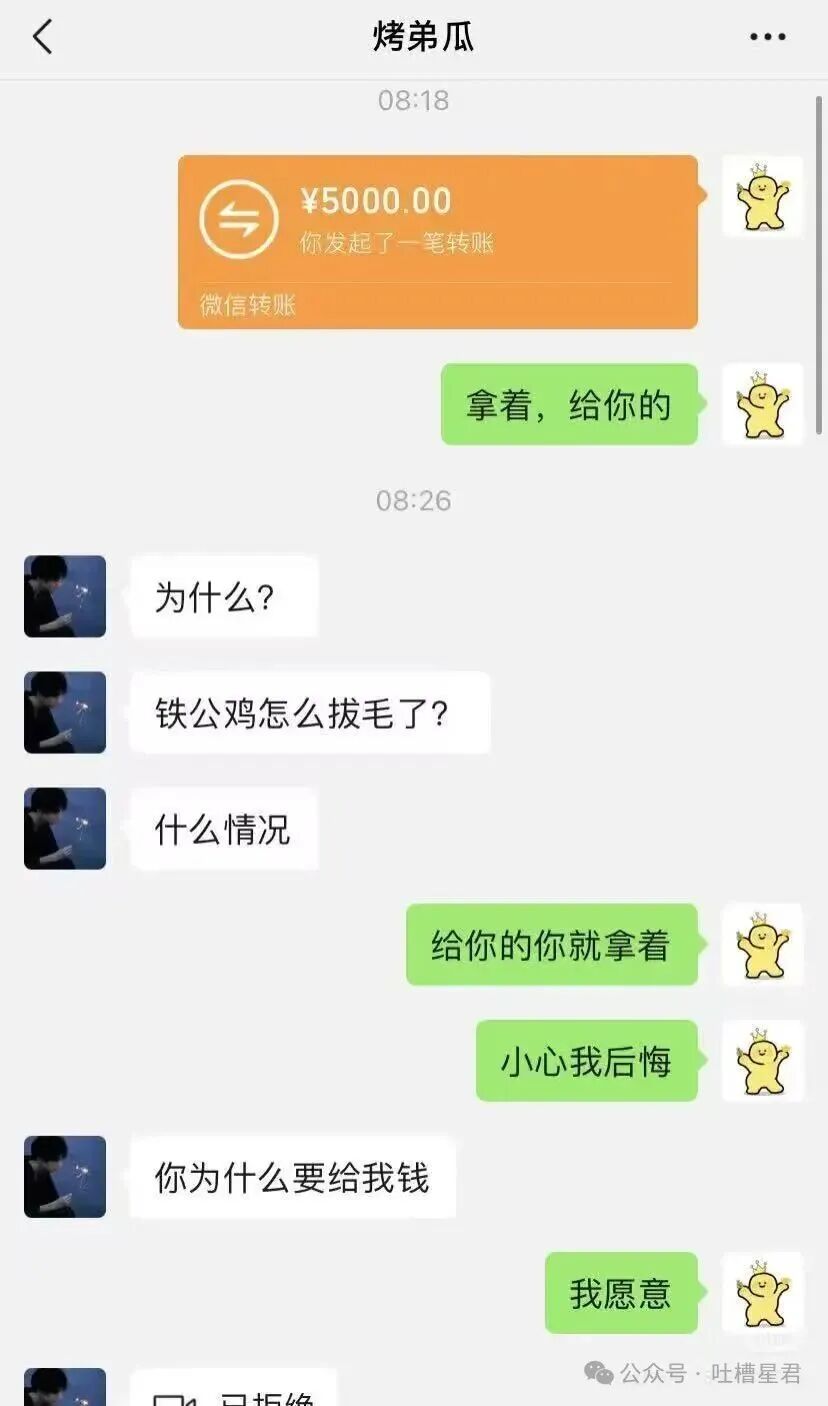
Task: Tap the contact's avatar beside 为什么?
Action: click(65, 597)
